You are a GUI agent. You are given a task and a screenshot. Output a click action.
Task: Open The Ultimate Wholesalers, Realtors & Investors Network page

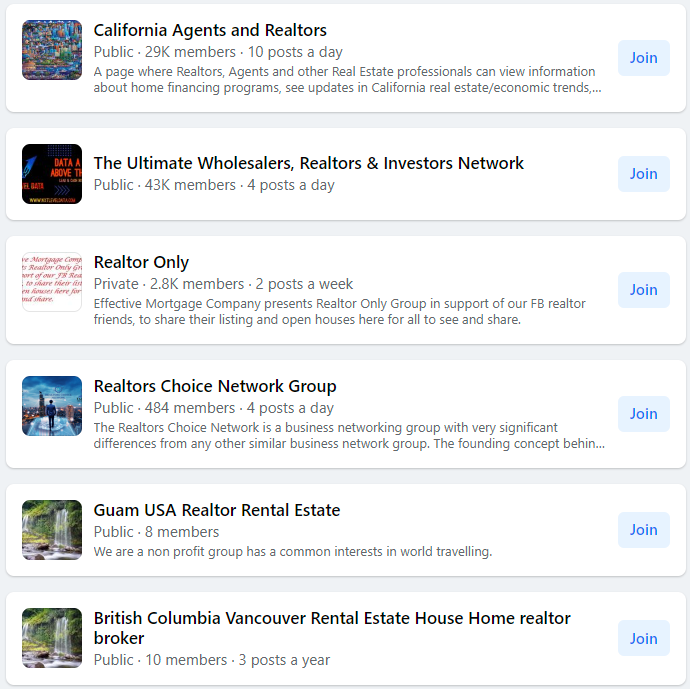coord(308,163)
